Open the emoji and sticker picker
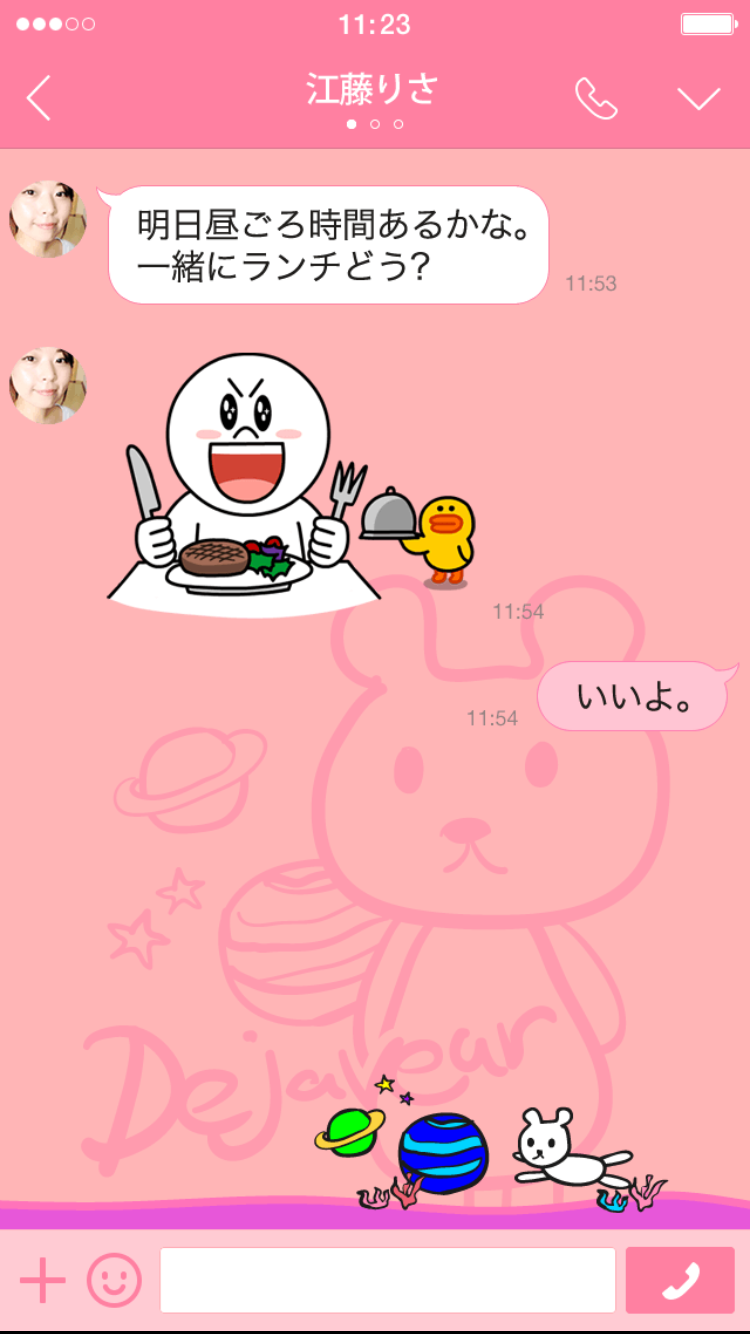 click(114, 1280)
